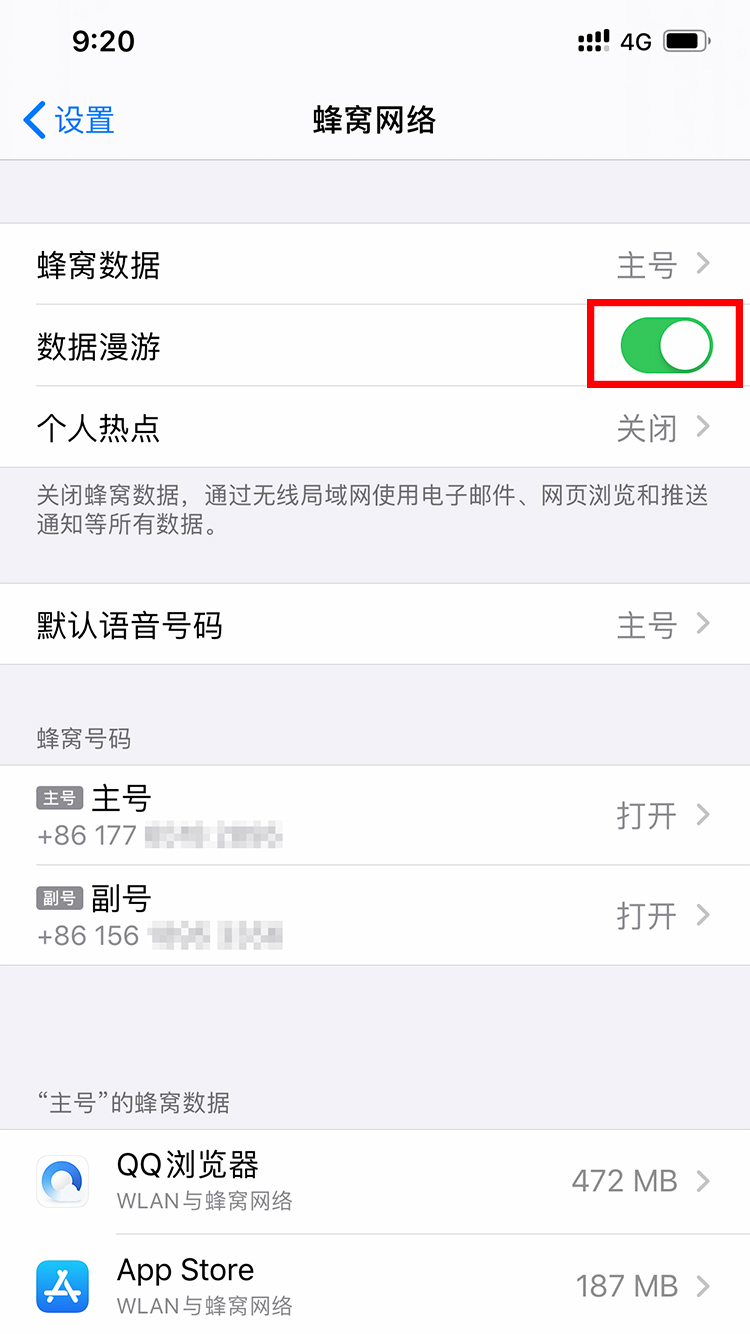Image resolution: width=750 pixels, height=1334 pixels.
Task: Open 个人热点 settings
Action: 375,427
